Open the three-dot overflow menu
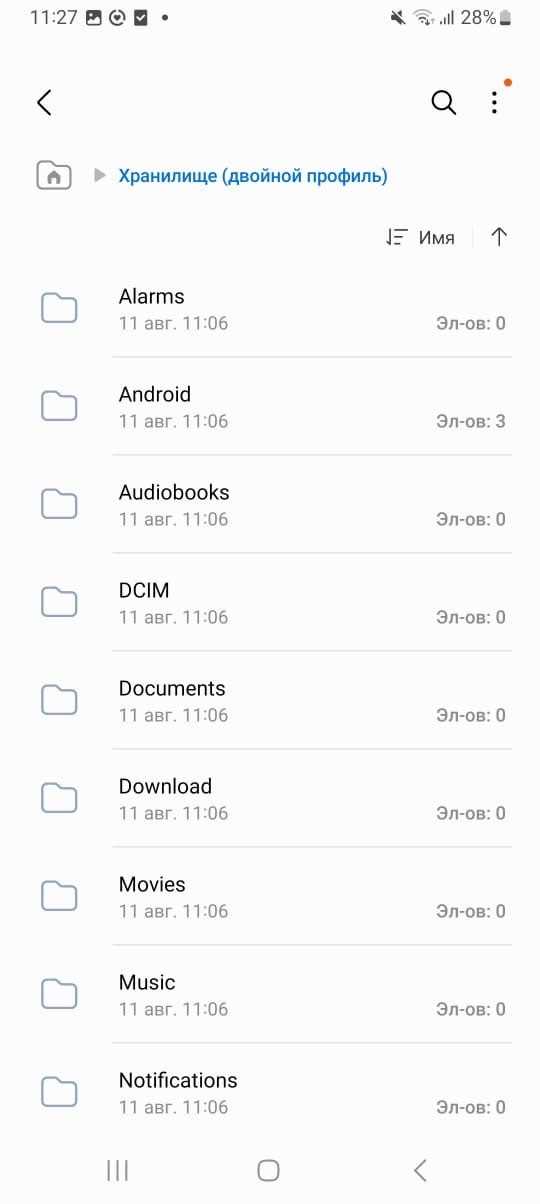Image resolution: width=540 pixels, height=1204 pixels. click(x=494, y=102)
